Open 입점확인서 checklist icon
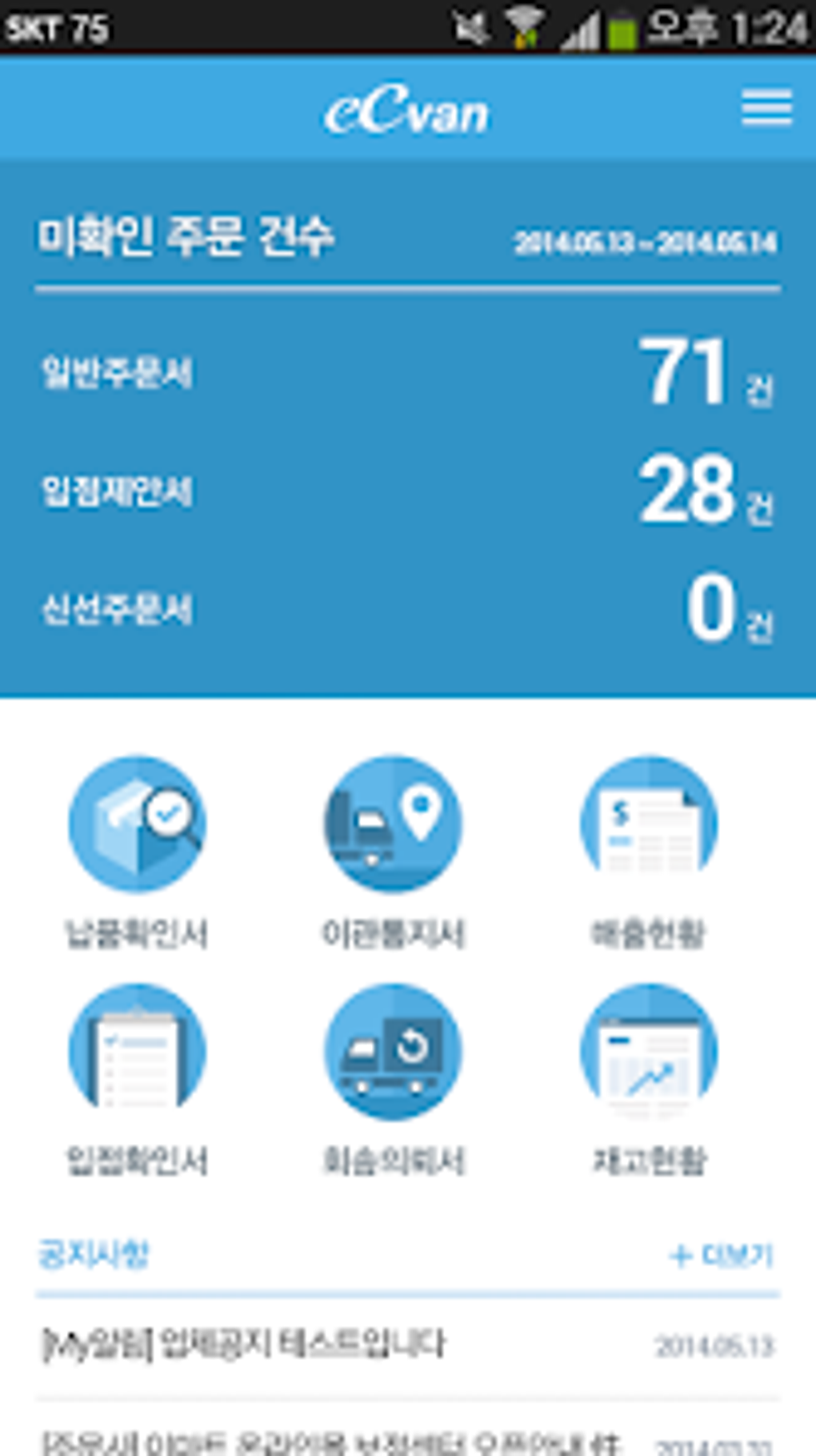The image size is (816, 1456). pos(137,1051)
